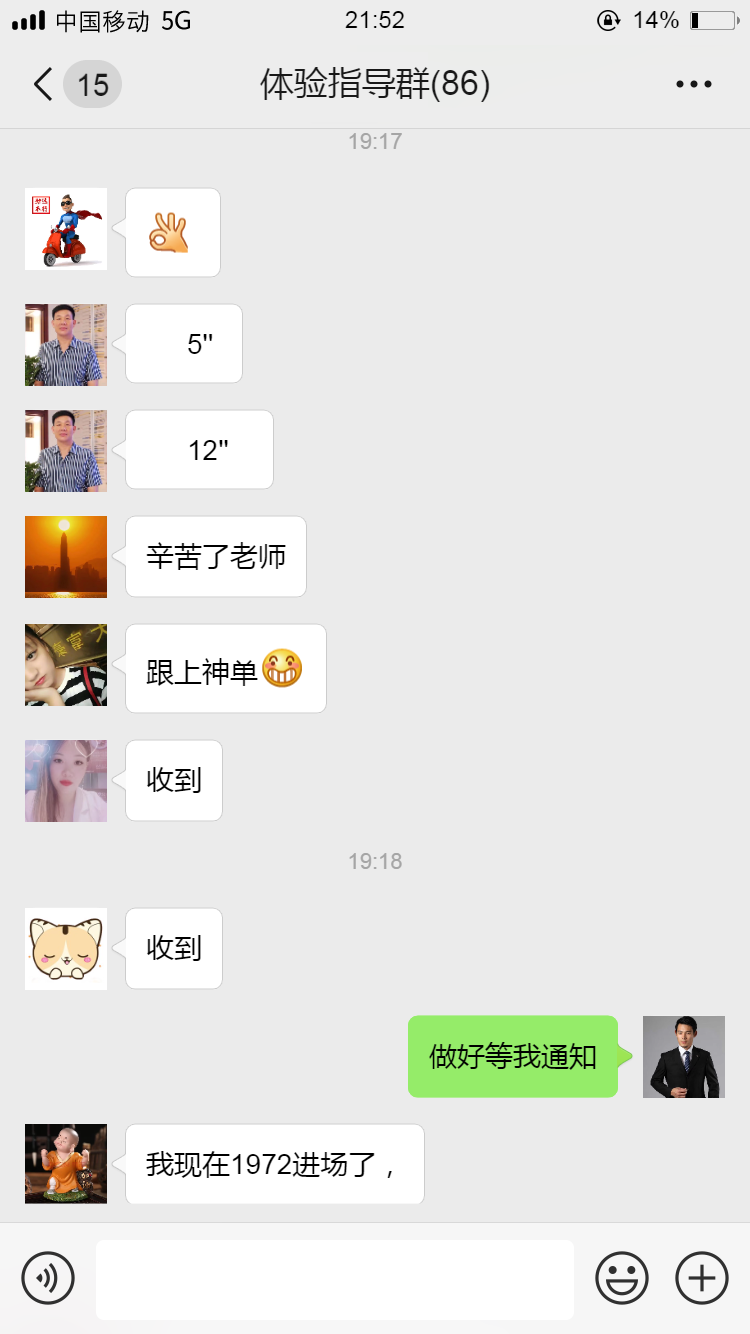Switch to voice message input
The width and height of the screenshot is (750, 1334).
(x=48, y=1278)
